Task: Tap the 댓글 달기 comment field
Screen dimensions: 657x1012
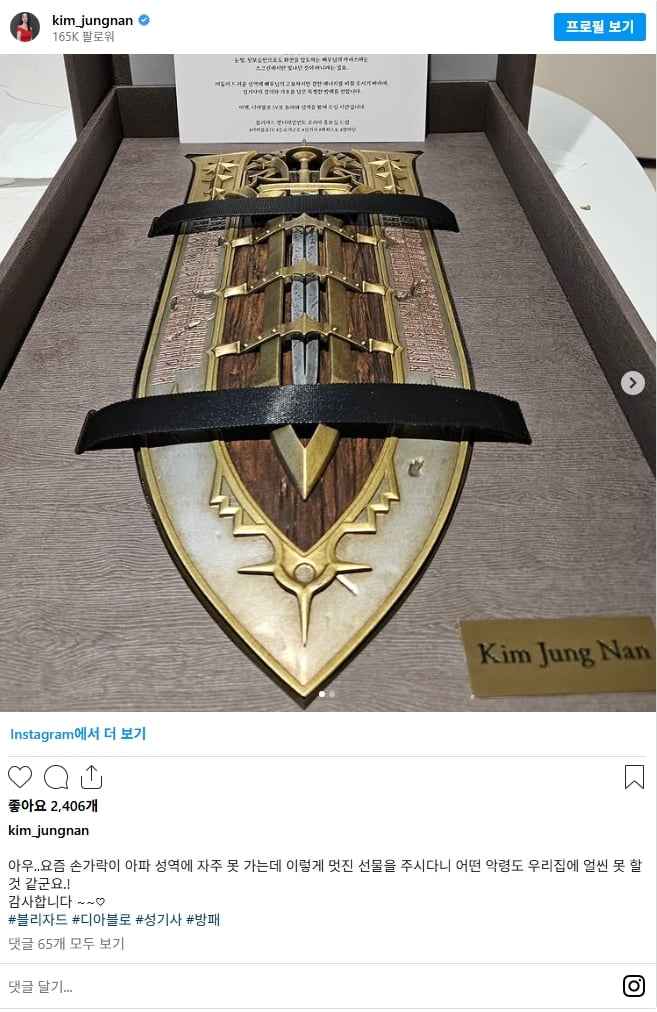Action: pyautogui.click(x=300, y=986)
